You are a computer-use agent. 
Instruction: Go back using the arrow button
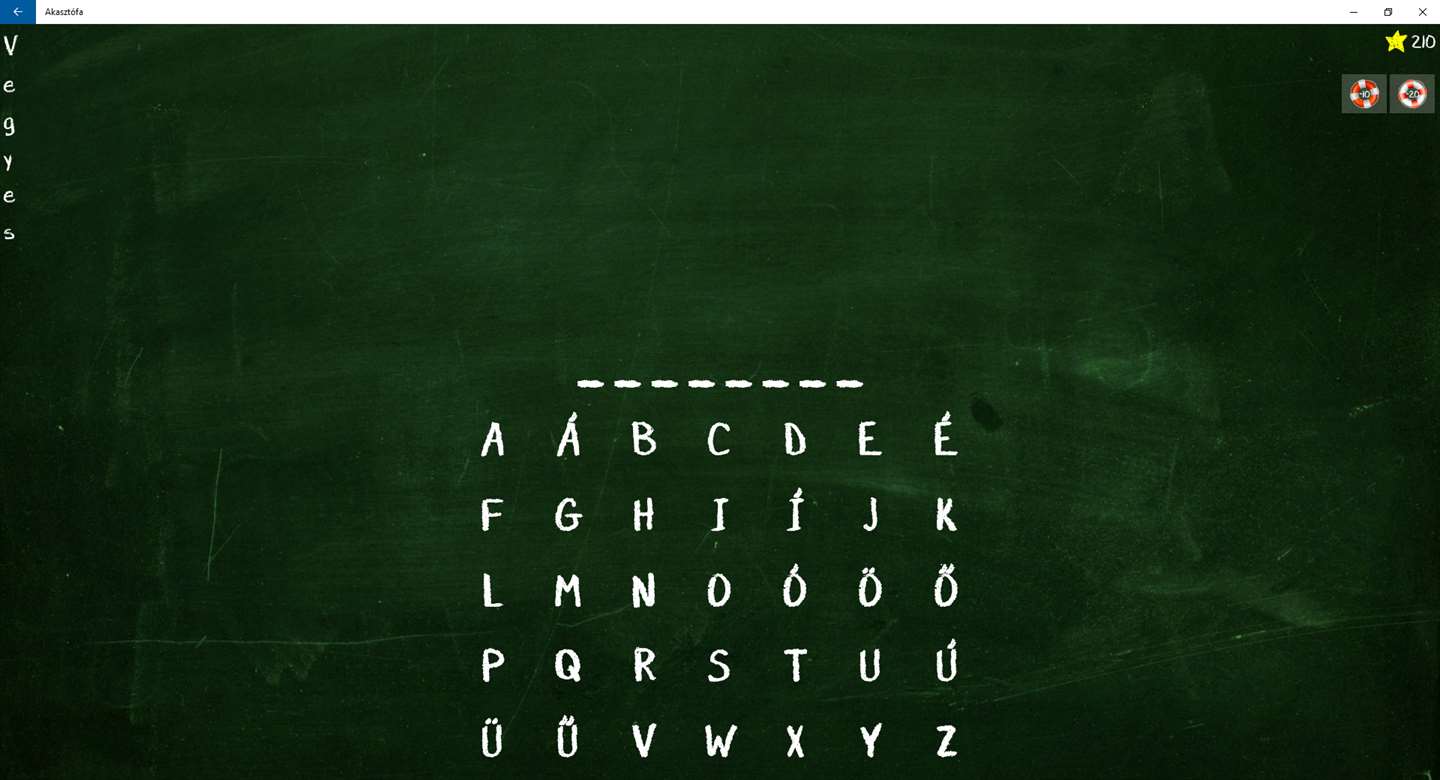coord(17,12)
